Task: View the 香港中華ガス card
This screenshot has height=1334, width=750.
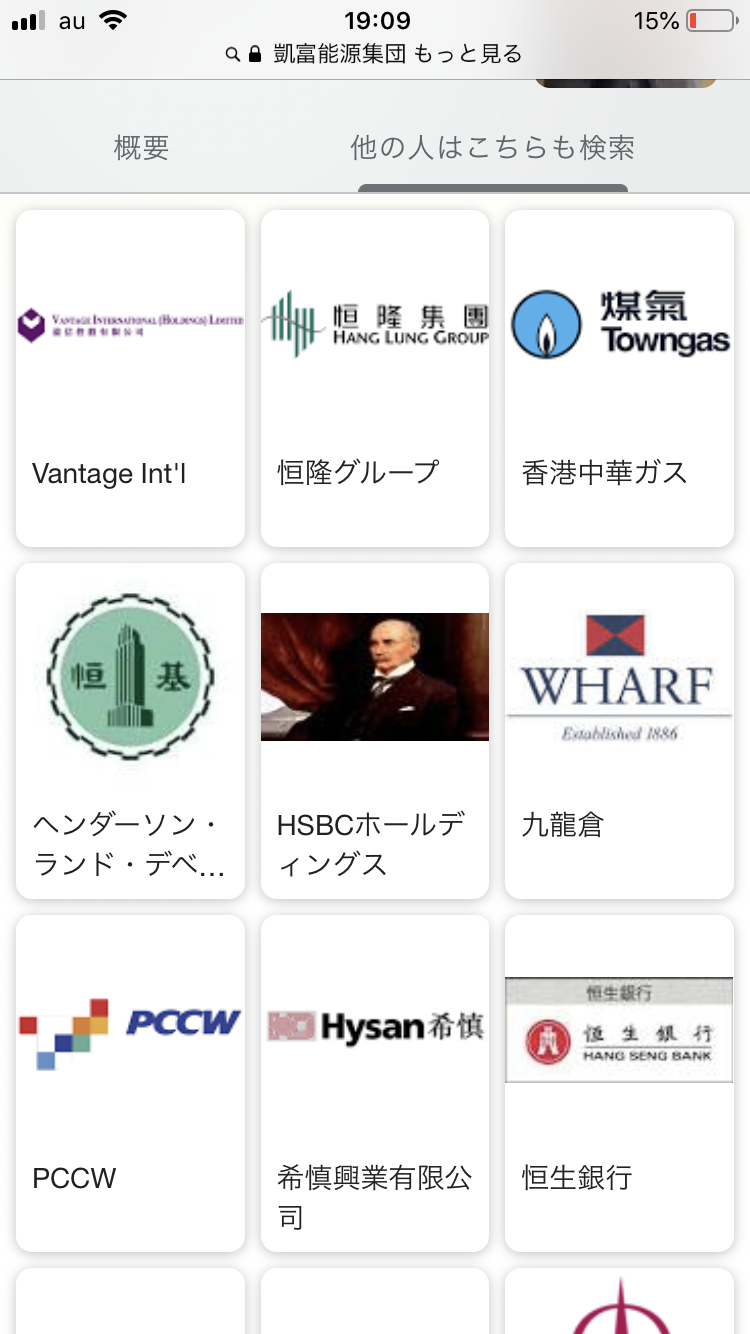Action: pos(619,378)
